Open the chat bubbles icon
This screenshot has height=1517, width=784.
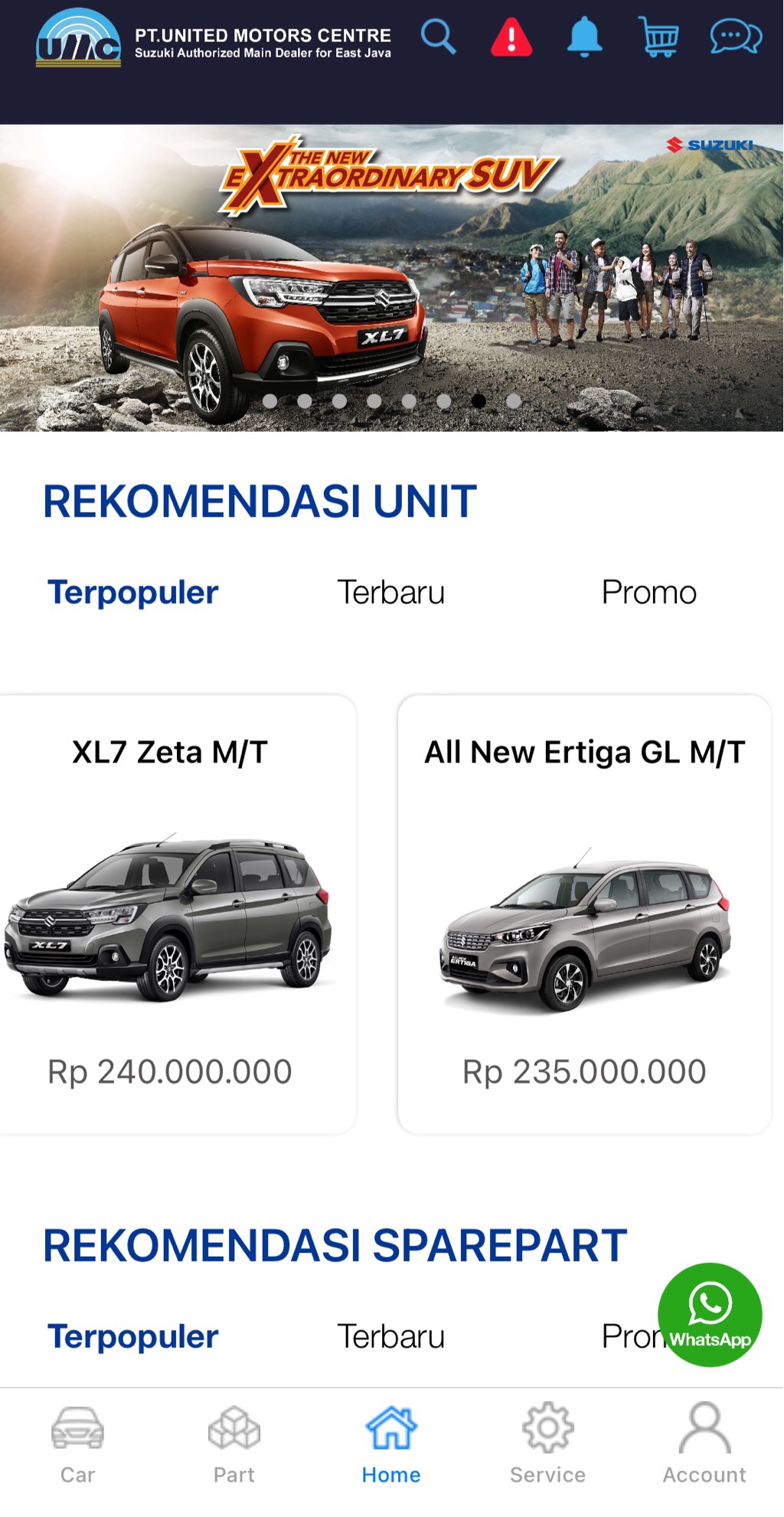735,37
